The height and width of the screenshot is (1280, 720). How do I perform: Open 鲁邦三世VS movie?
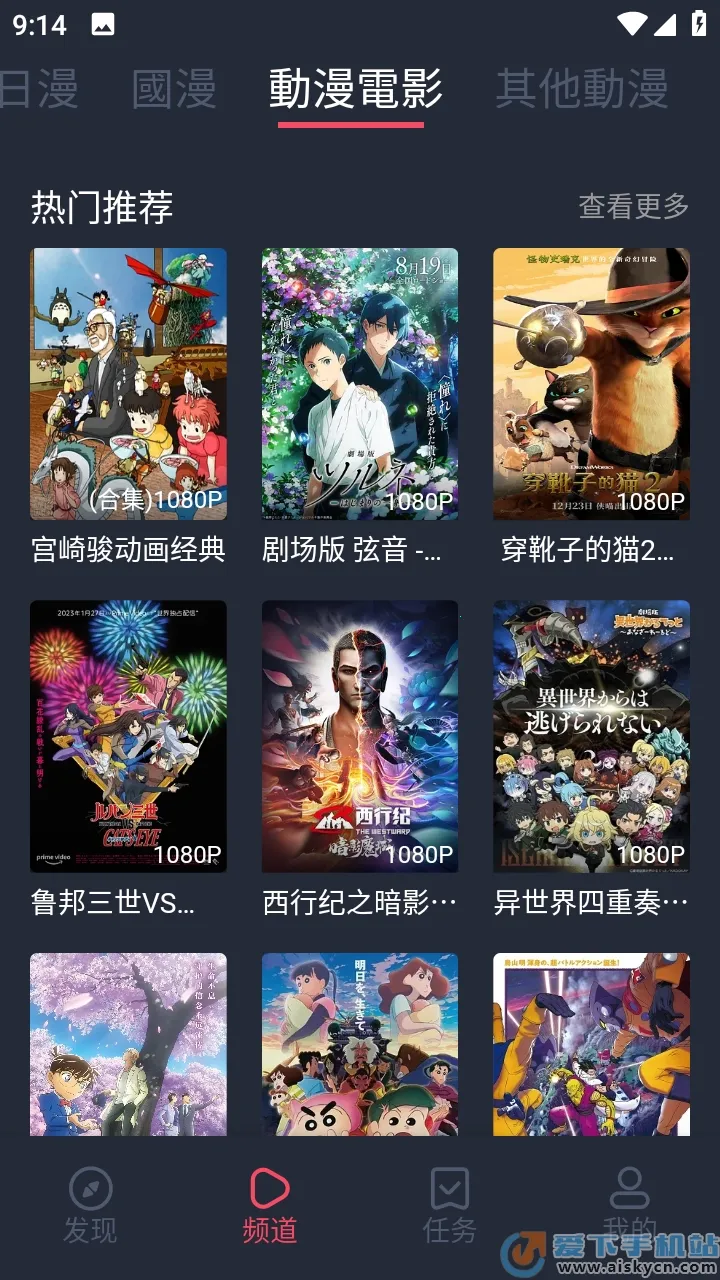pyautogui.click(x=128, y=737)
